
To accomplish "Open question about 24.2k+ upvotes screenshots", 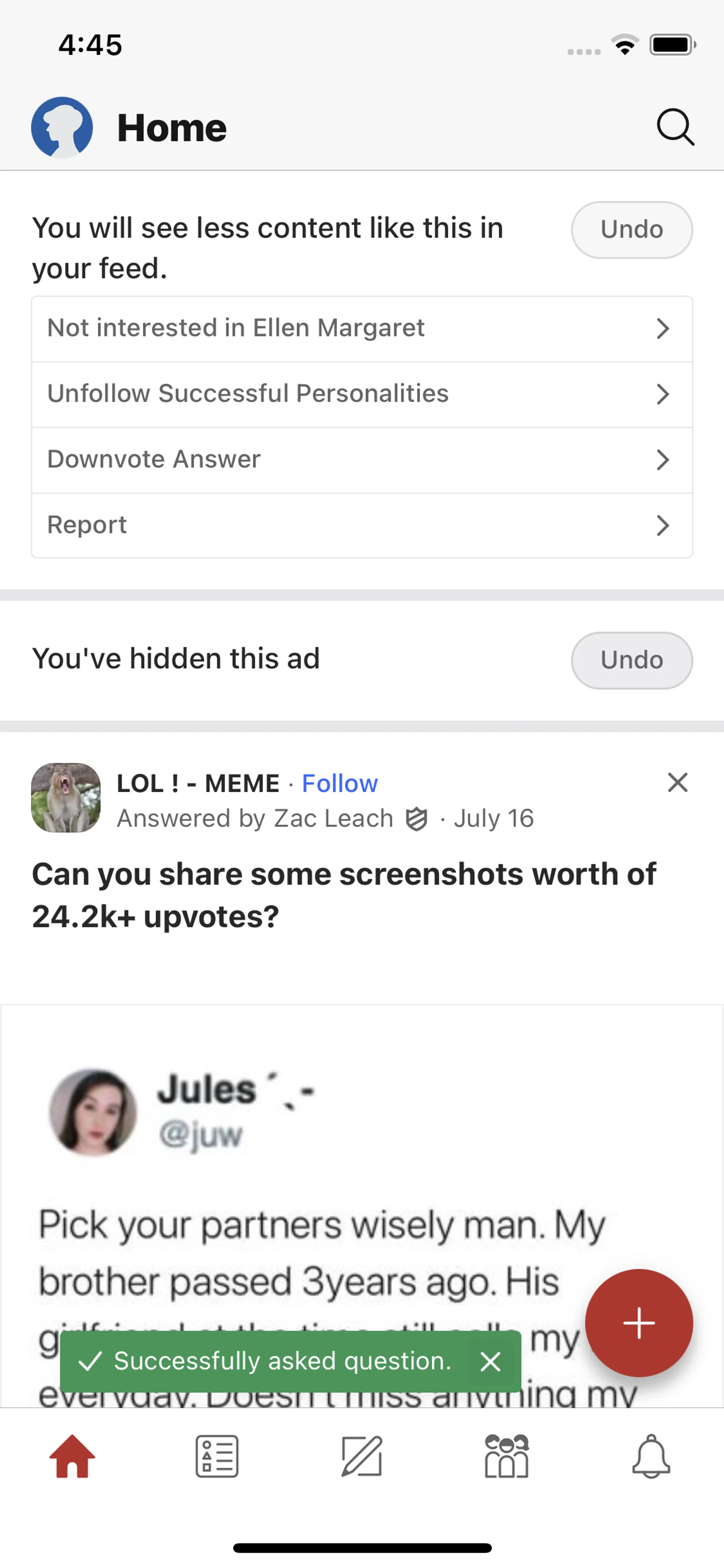I will coord(344,895).
